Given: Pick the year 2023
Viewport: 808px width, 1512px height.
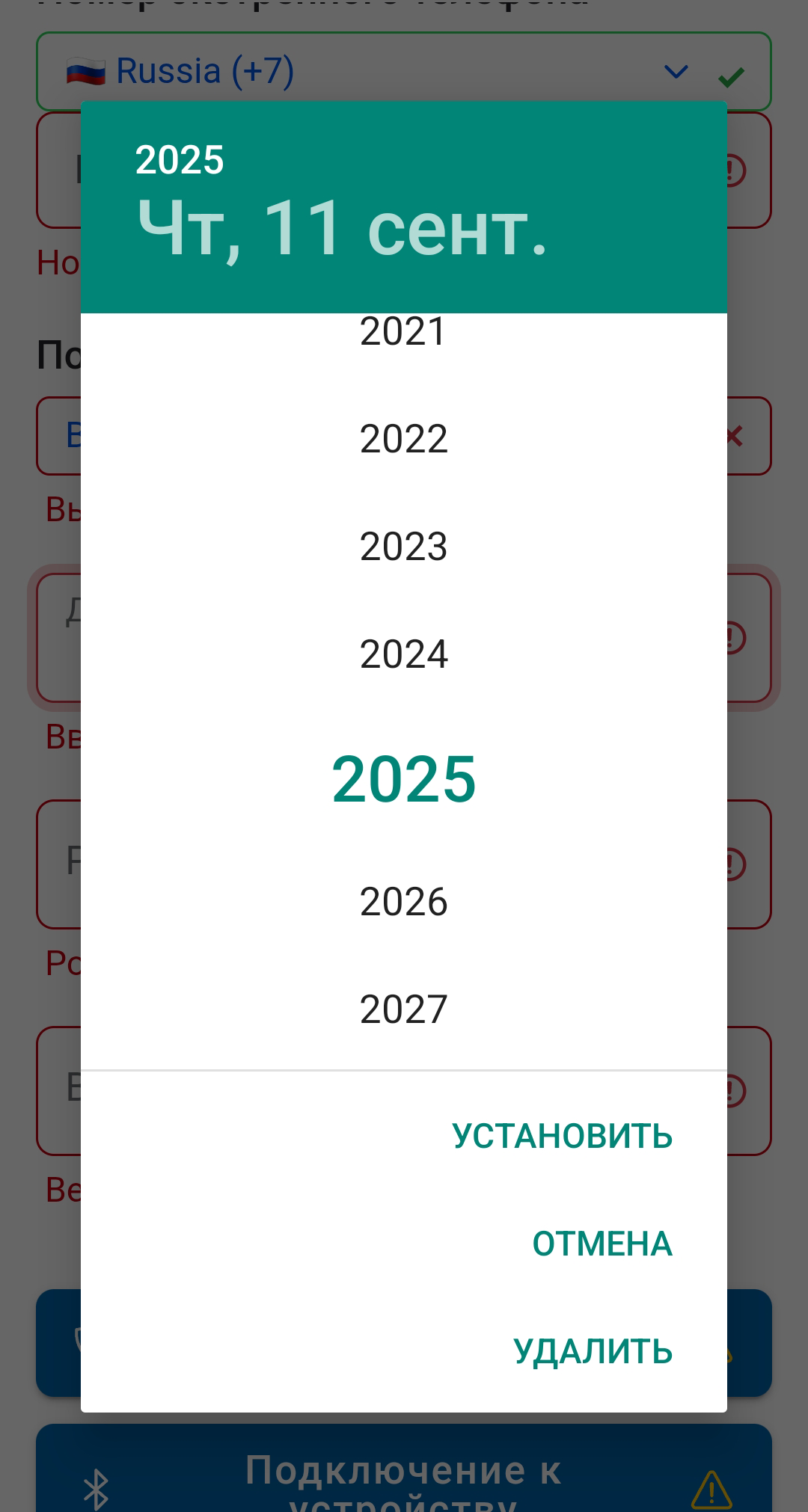Looking at the screenshot, I should point(403,547).
